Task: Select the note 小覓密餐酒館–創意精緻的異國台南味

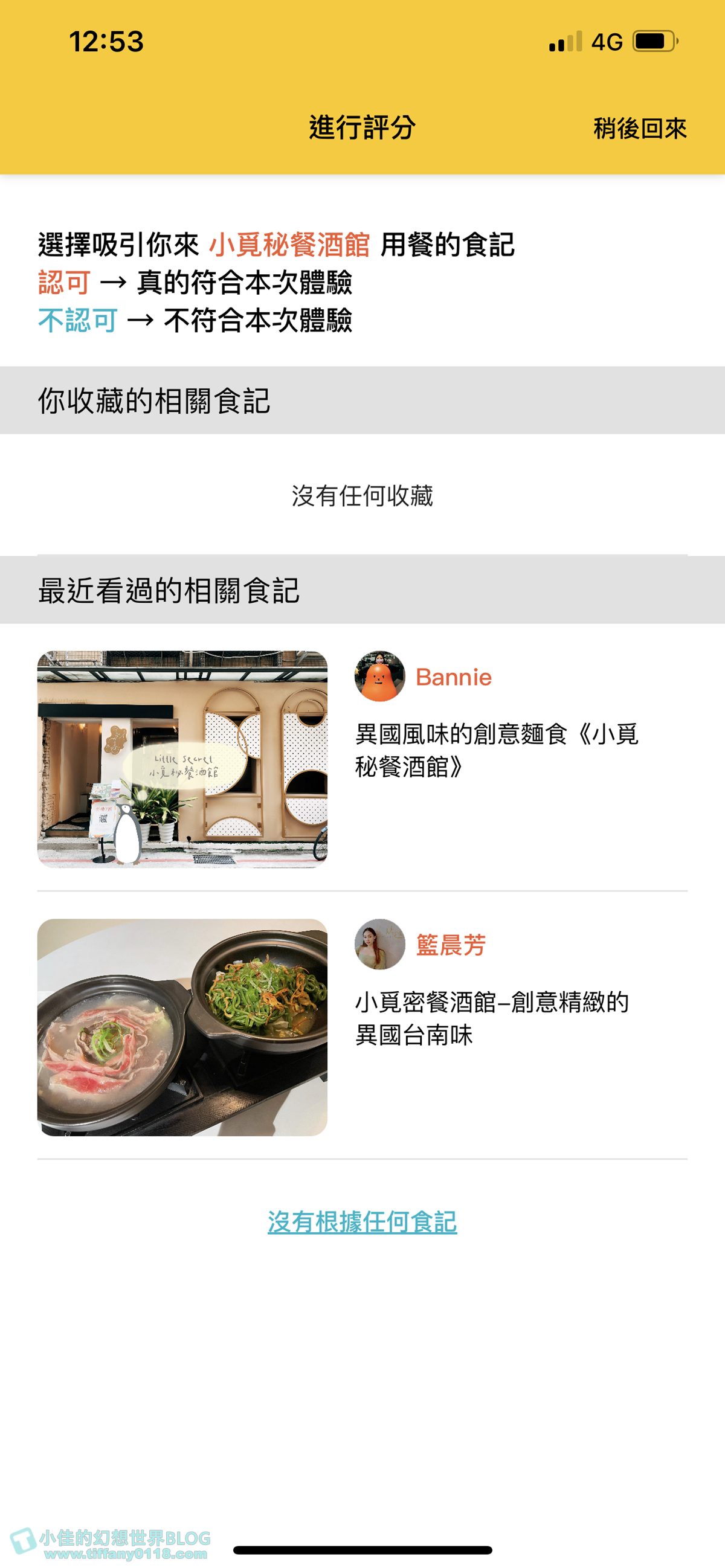Action: [x=491, y=1018]
